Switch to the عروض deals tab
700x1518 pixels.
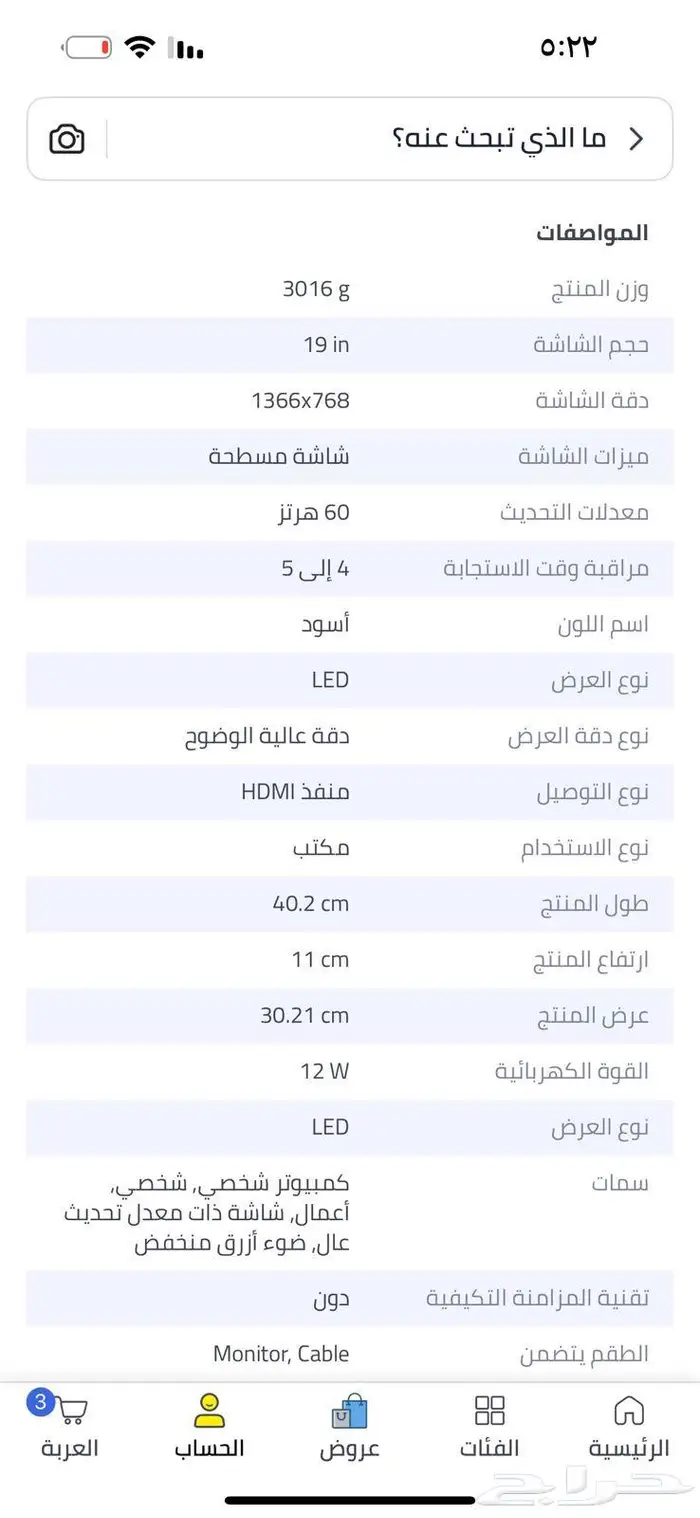point(349,1427)
